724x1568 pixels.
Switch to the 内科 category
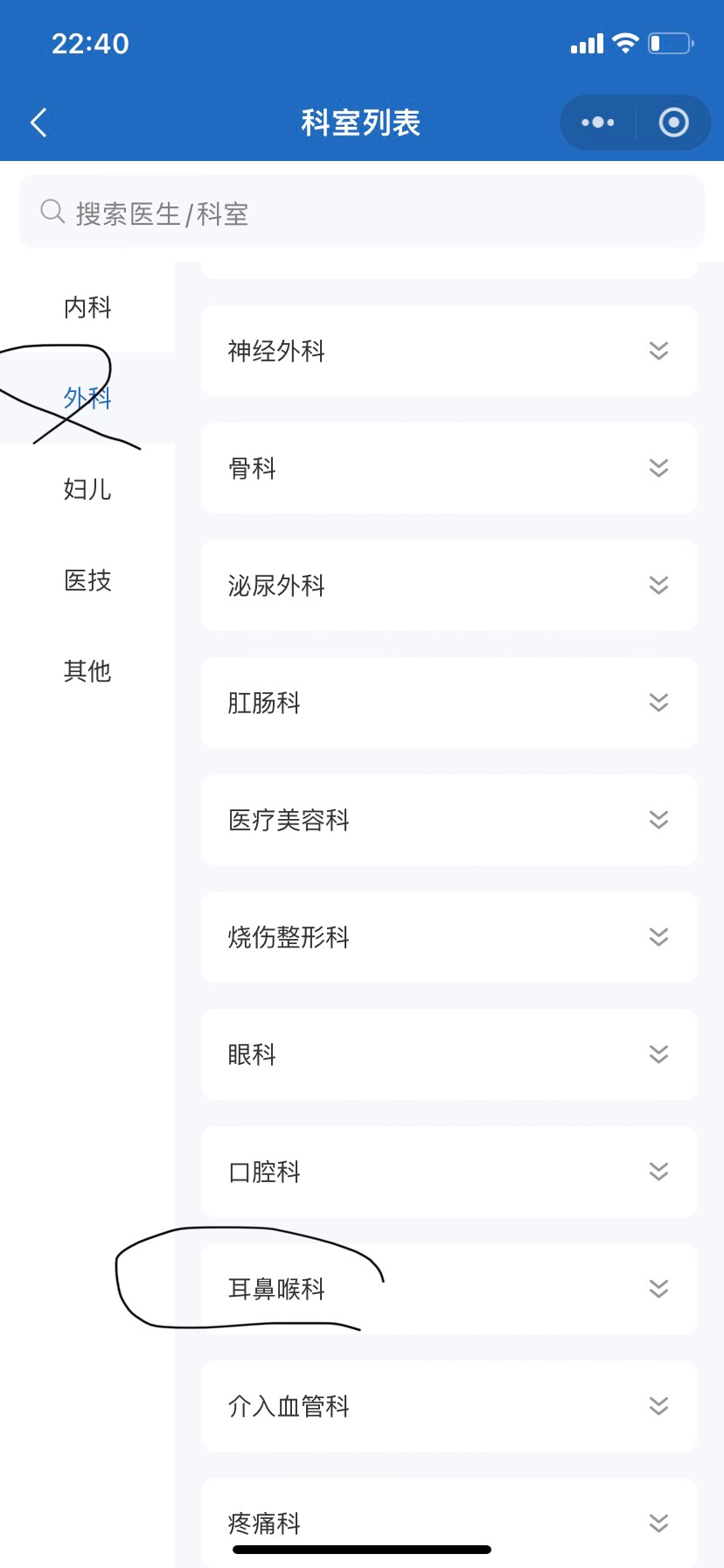(x=87, y=307)
